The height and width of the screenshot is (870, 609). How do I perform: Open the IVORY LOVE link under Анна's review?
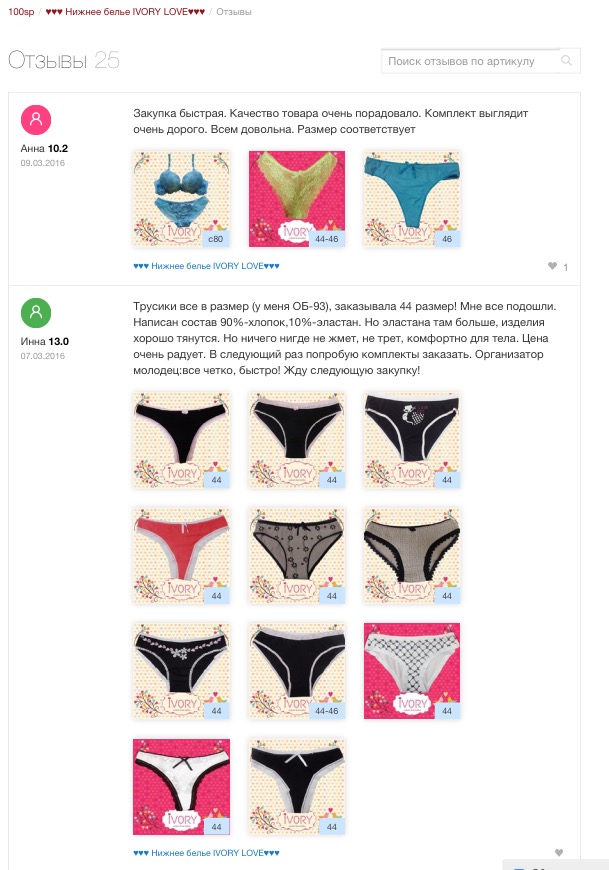(206, 267)
